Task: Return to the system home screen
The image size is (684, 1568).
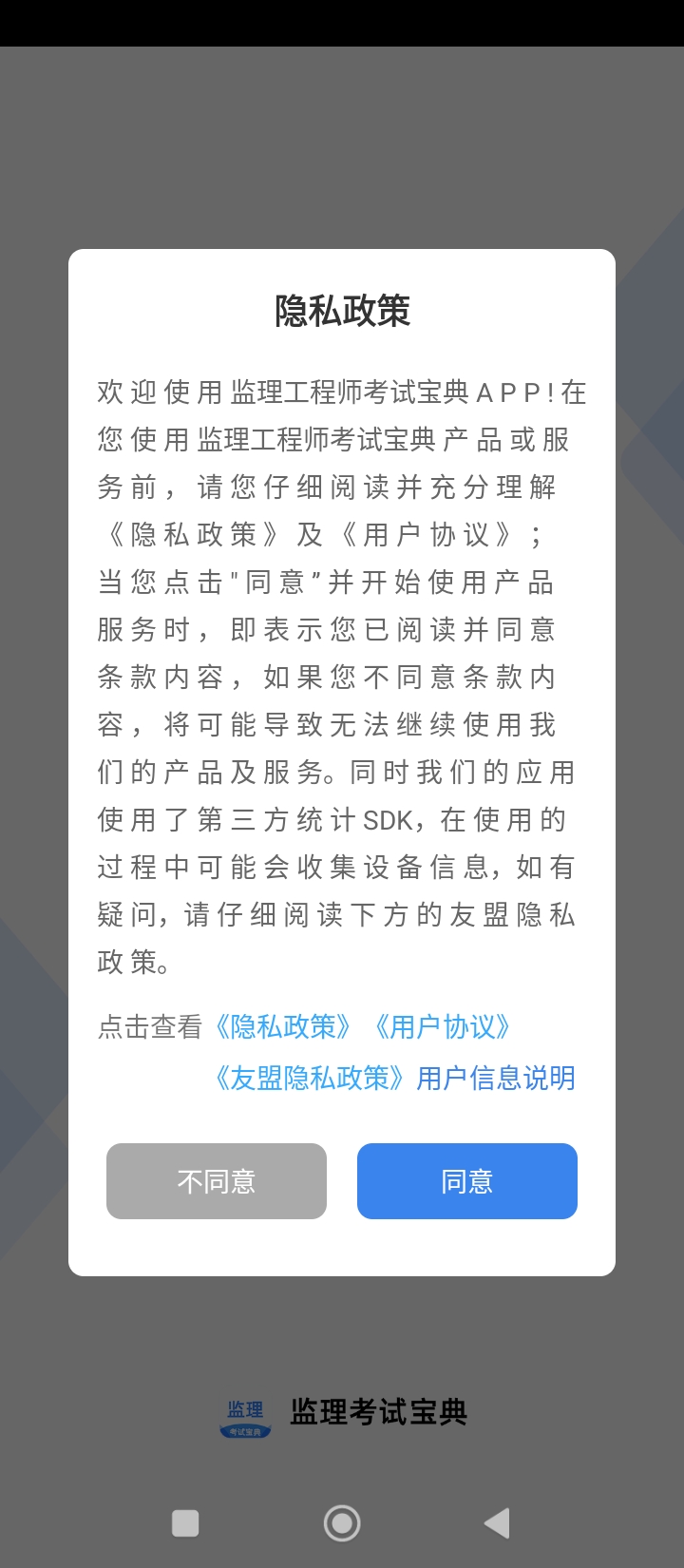Action: pos(342,1523)
